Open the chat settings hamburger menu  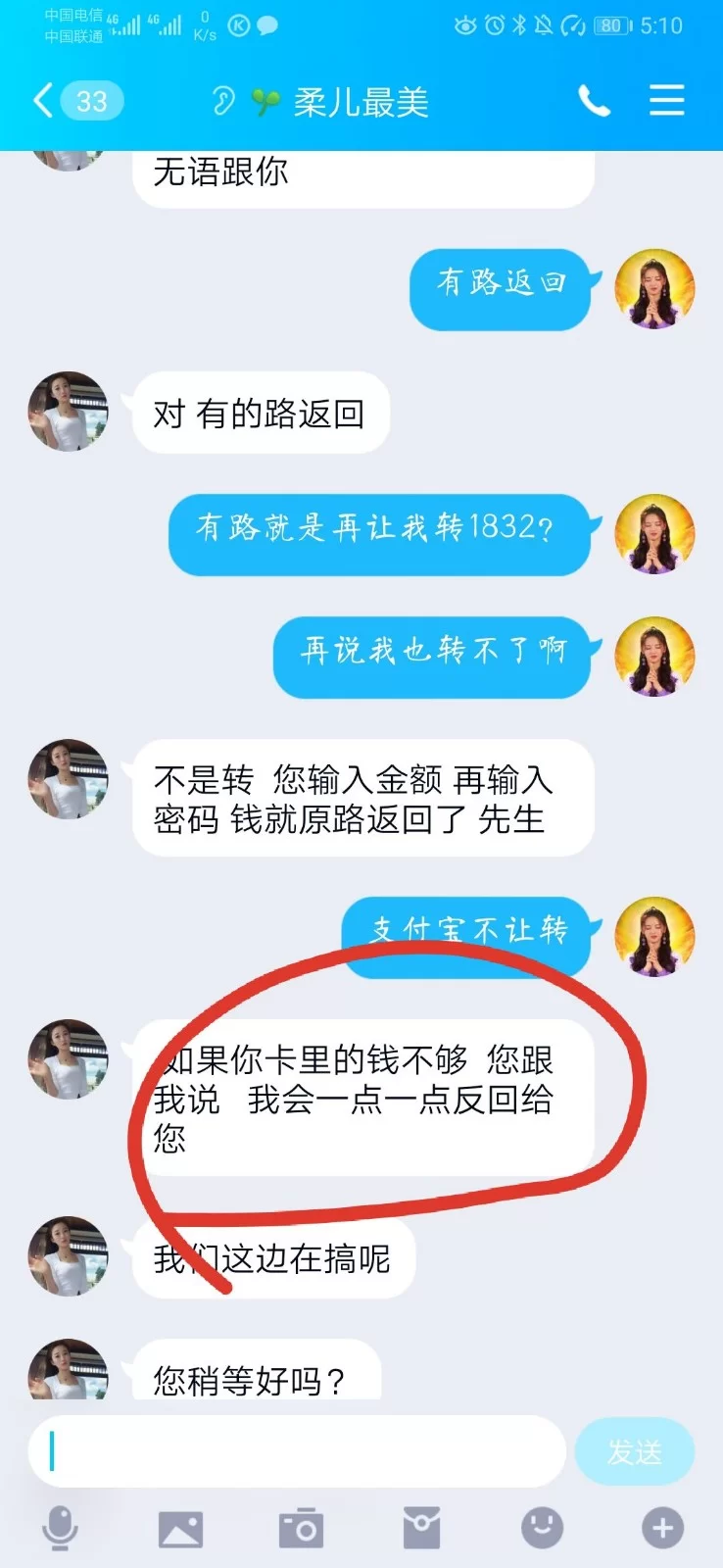[666, 101]
